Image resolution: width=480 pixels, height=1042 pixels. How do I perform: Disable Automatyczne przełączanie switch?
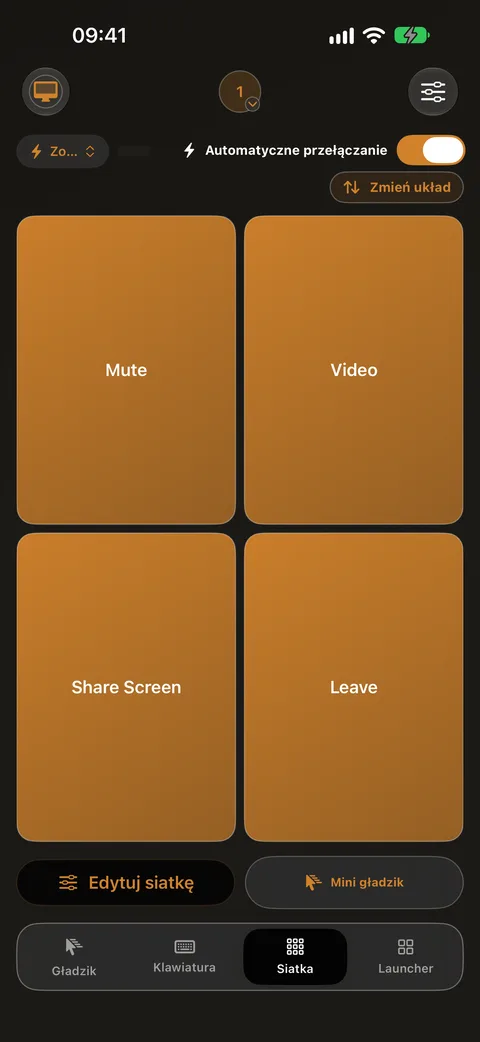pos(431,150)
